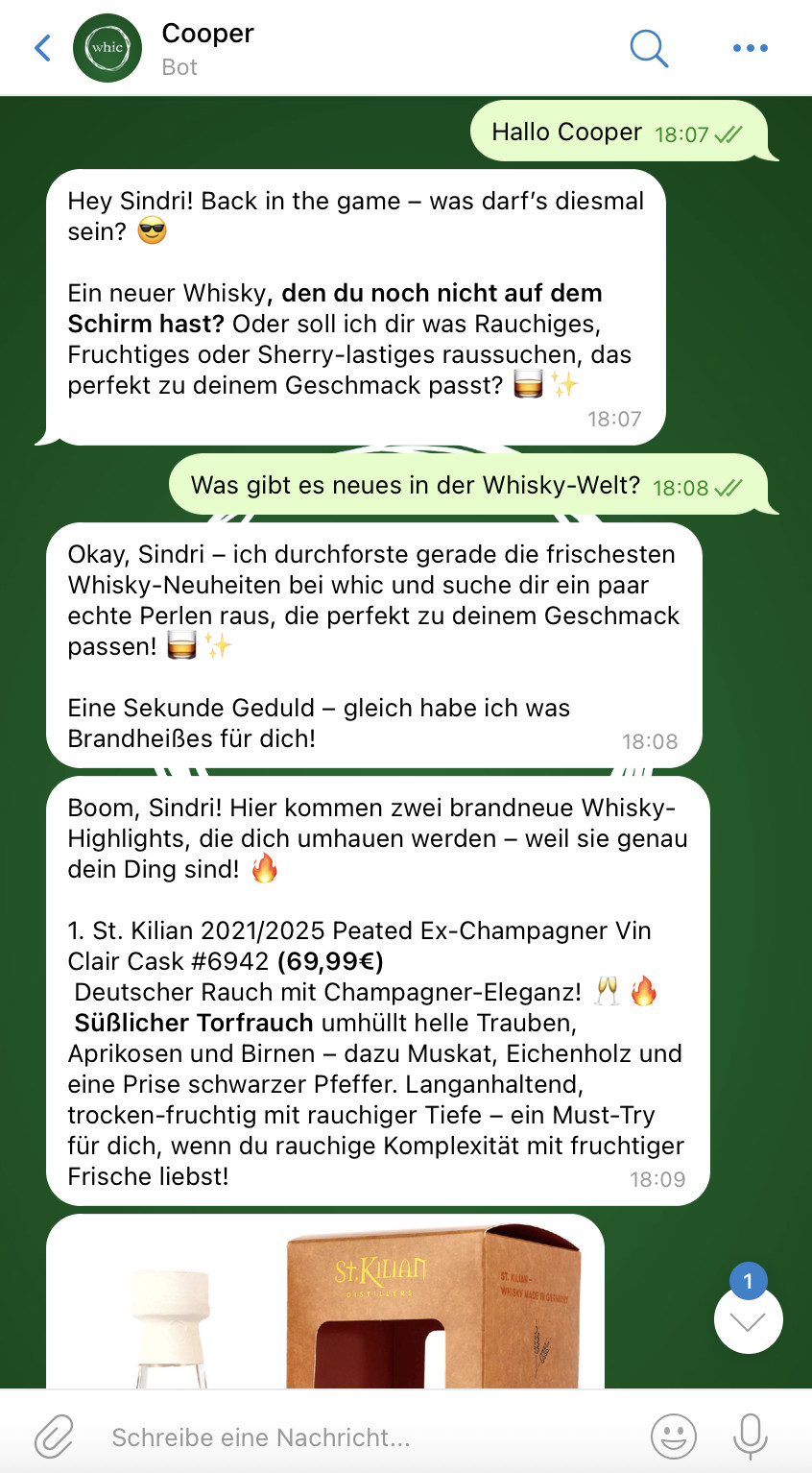Screen dimensions: 812x1473
Task: Open Cooper bot profile avatar
Action: (107, 48)
